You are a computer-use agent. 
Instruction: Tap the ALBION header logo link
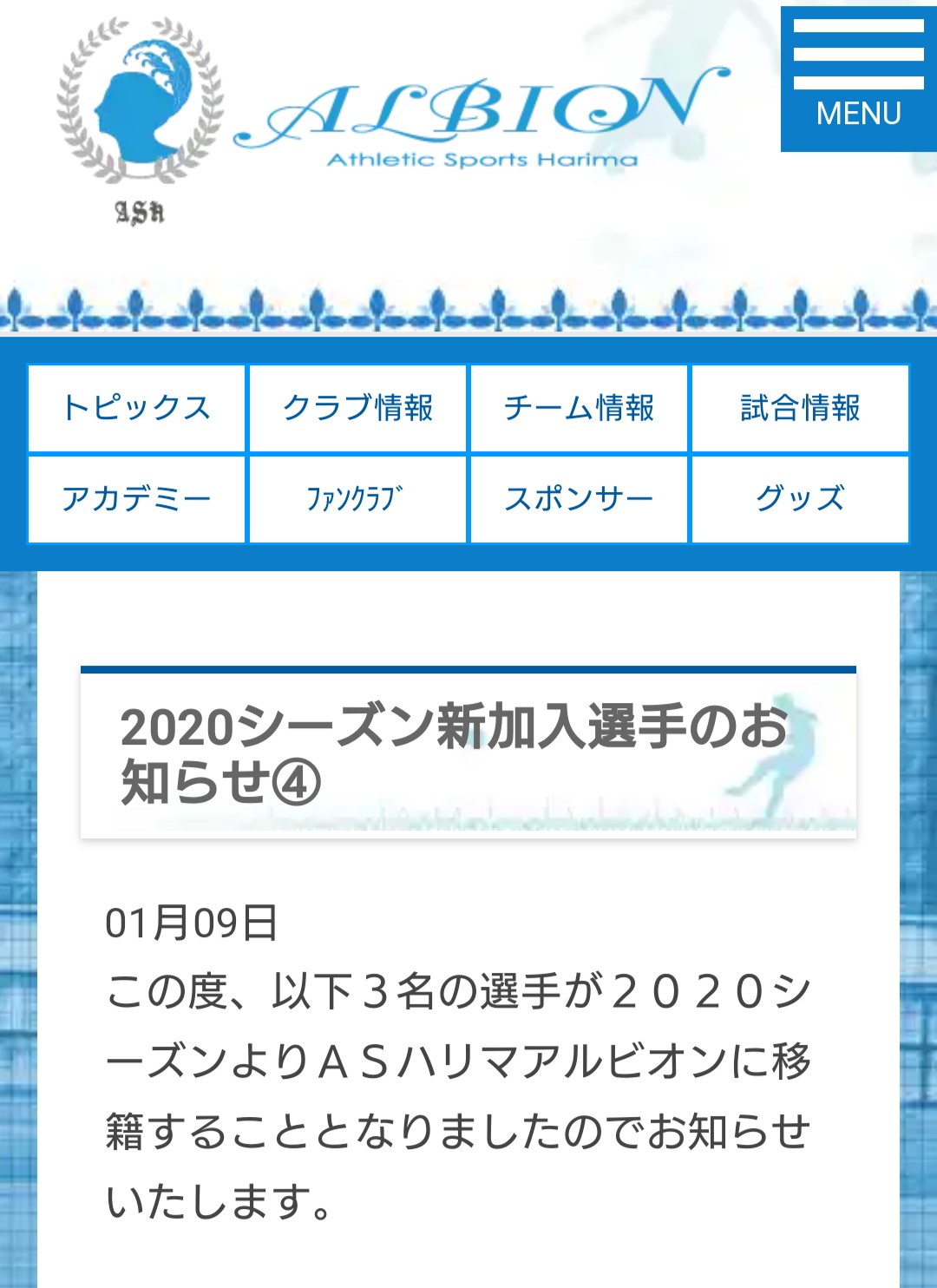point(390,117)
